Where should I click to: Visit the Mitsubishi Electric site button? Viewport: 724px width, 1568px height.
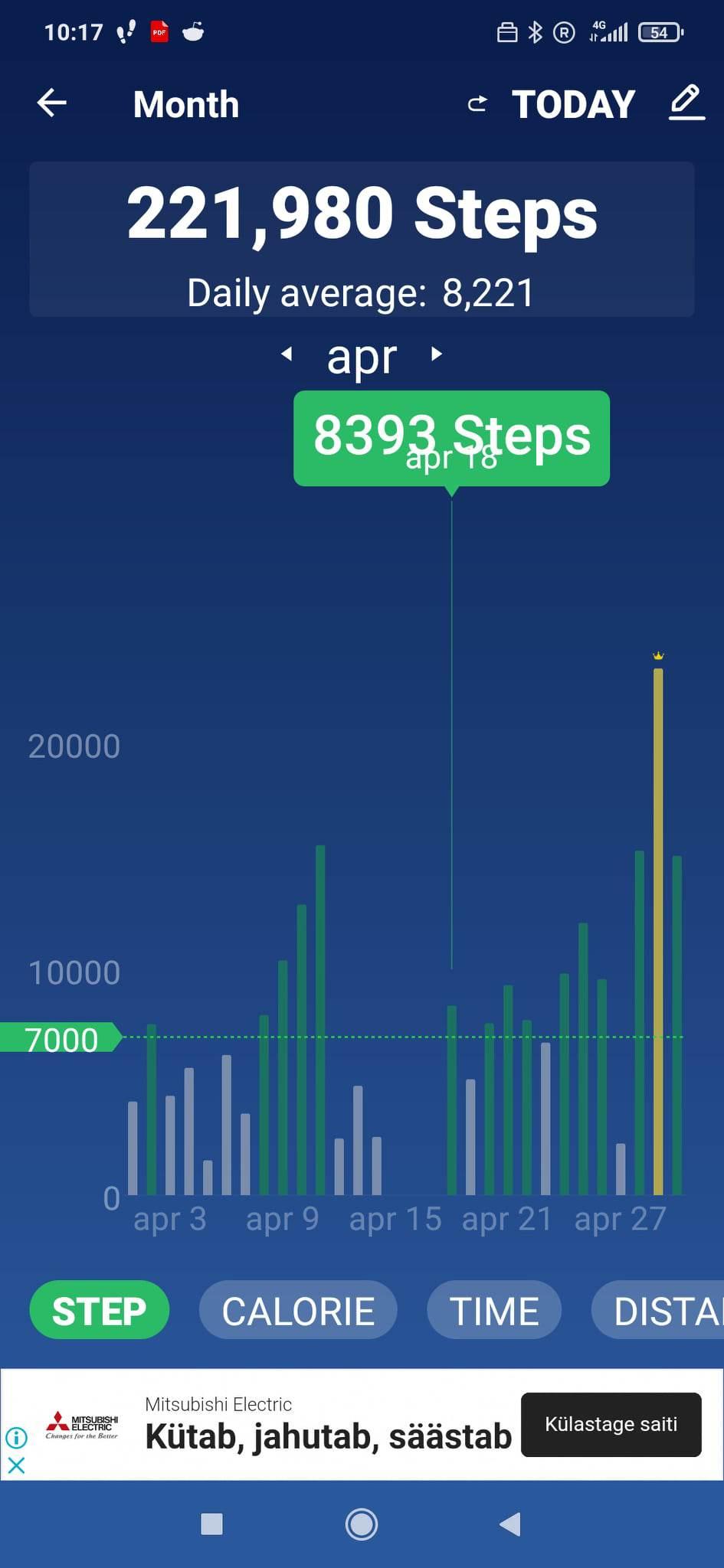(x=611, y=1424)
